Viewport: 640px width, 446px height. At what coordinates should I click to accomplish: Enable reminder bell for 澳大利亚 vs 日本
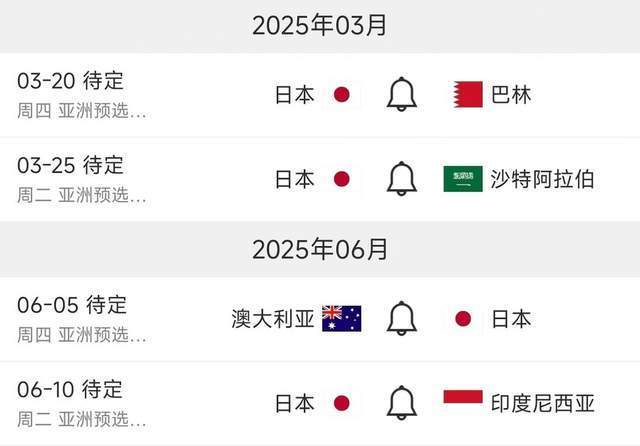[x=402, y=319]
